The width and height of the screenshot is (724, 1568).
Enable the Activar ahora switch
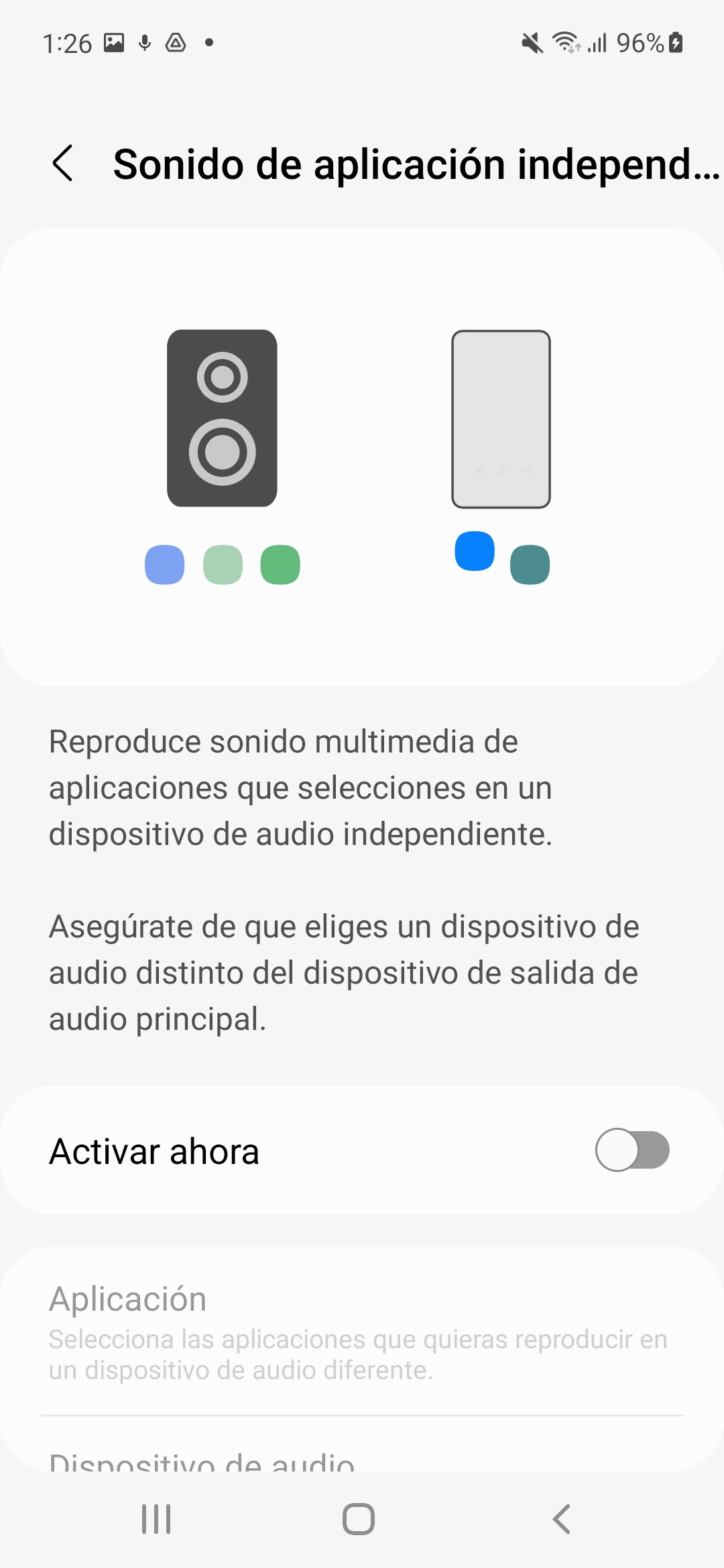click(632, 1150)
